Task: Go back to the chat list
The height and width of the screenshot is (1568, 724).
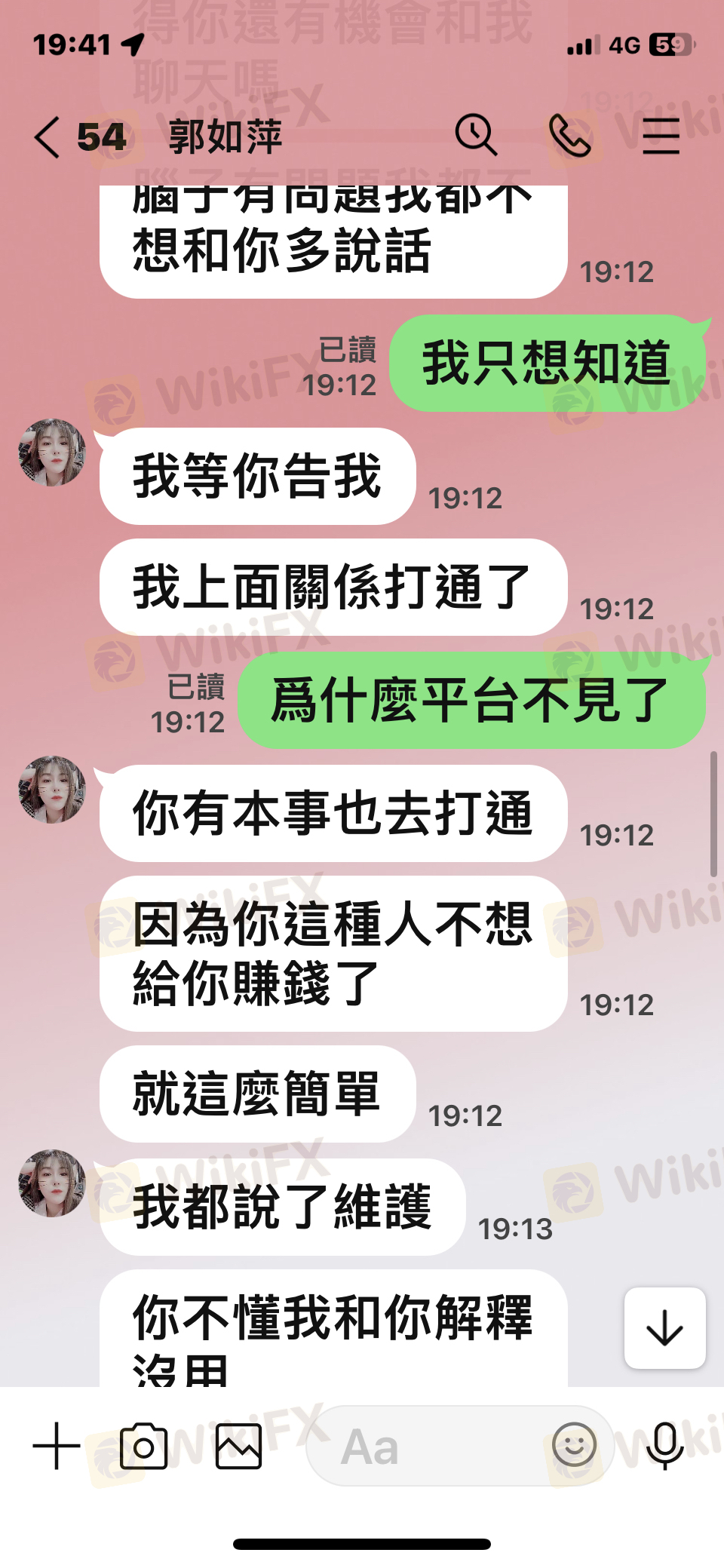Action: (47, 137)
